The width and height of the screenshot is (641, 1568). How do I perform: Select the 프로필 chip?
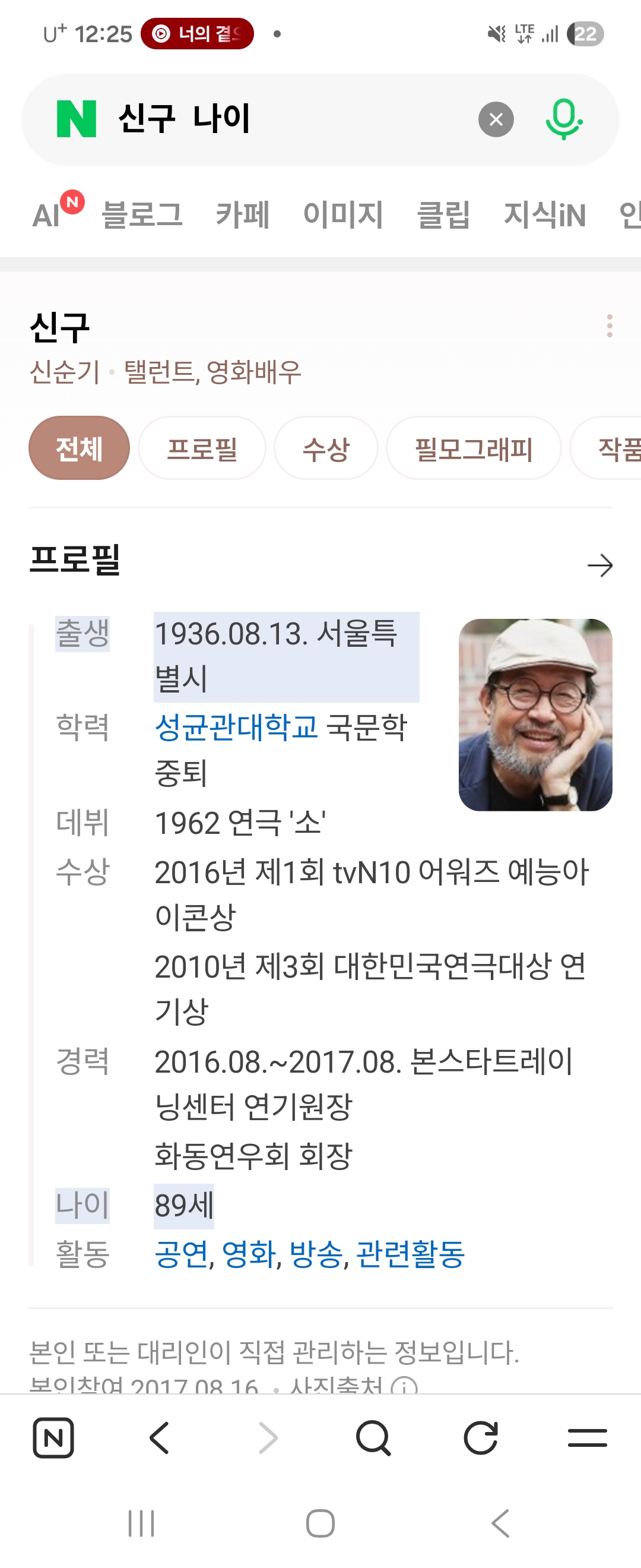pyautogui.click(x=202, y=448)
